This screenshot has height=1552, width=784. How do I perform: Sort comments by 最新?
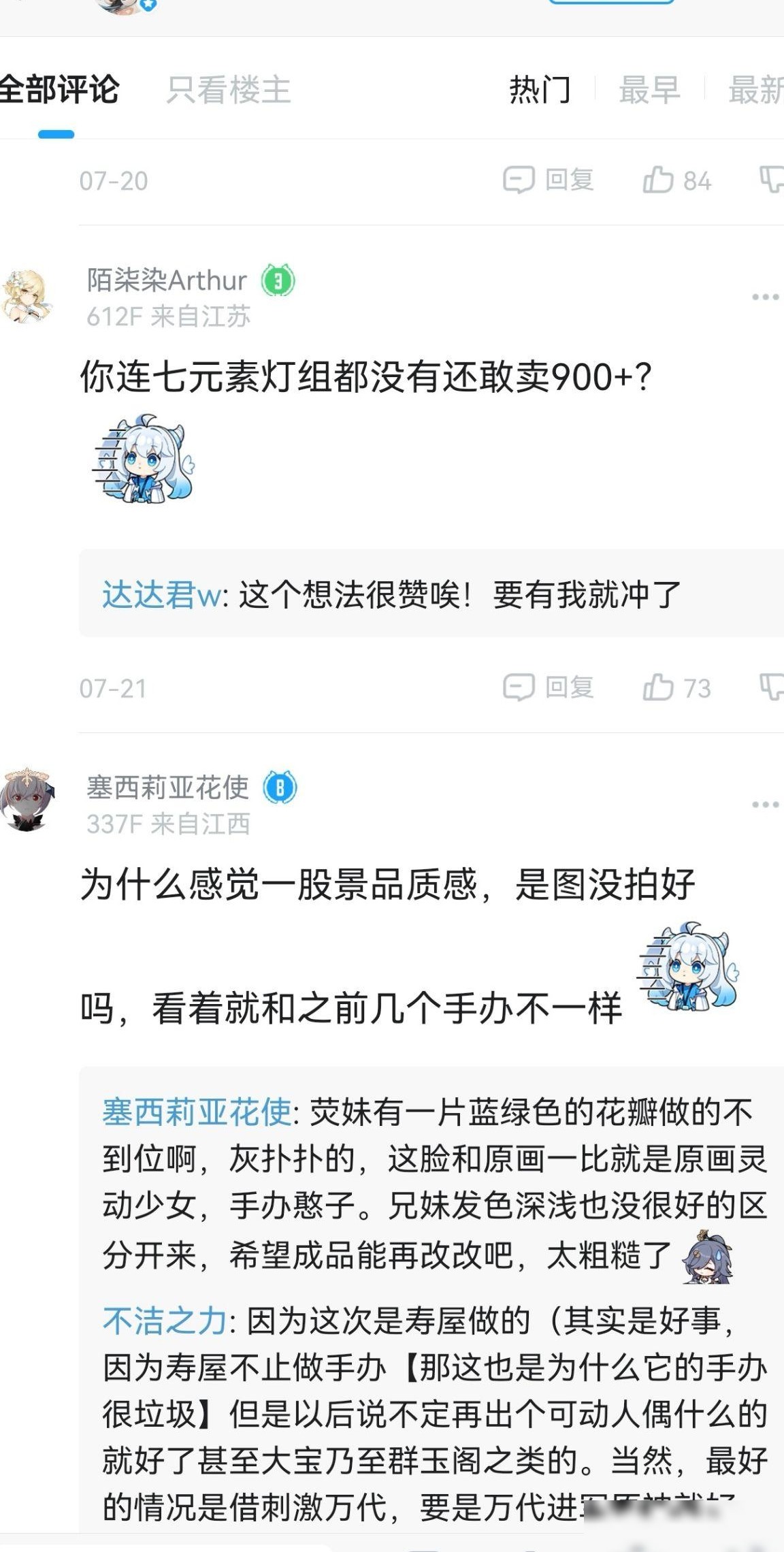(755, 90)
